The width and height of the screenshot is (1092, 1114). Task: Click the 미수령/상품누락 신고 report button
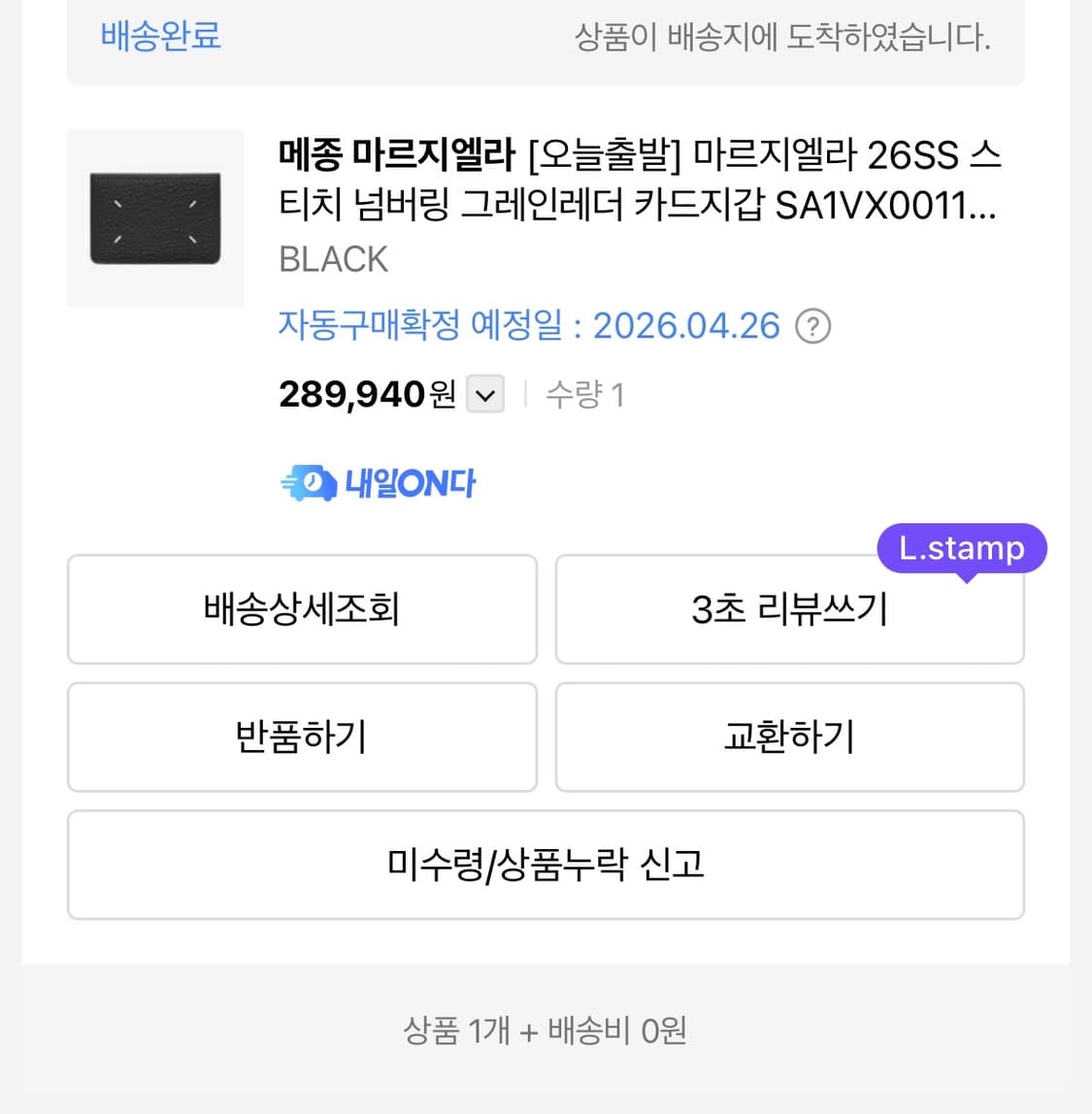(x=546, y=864)
